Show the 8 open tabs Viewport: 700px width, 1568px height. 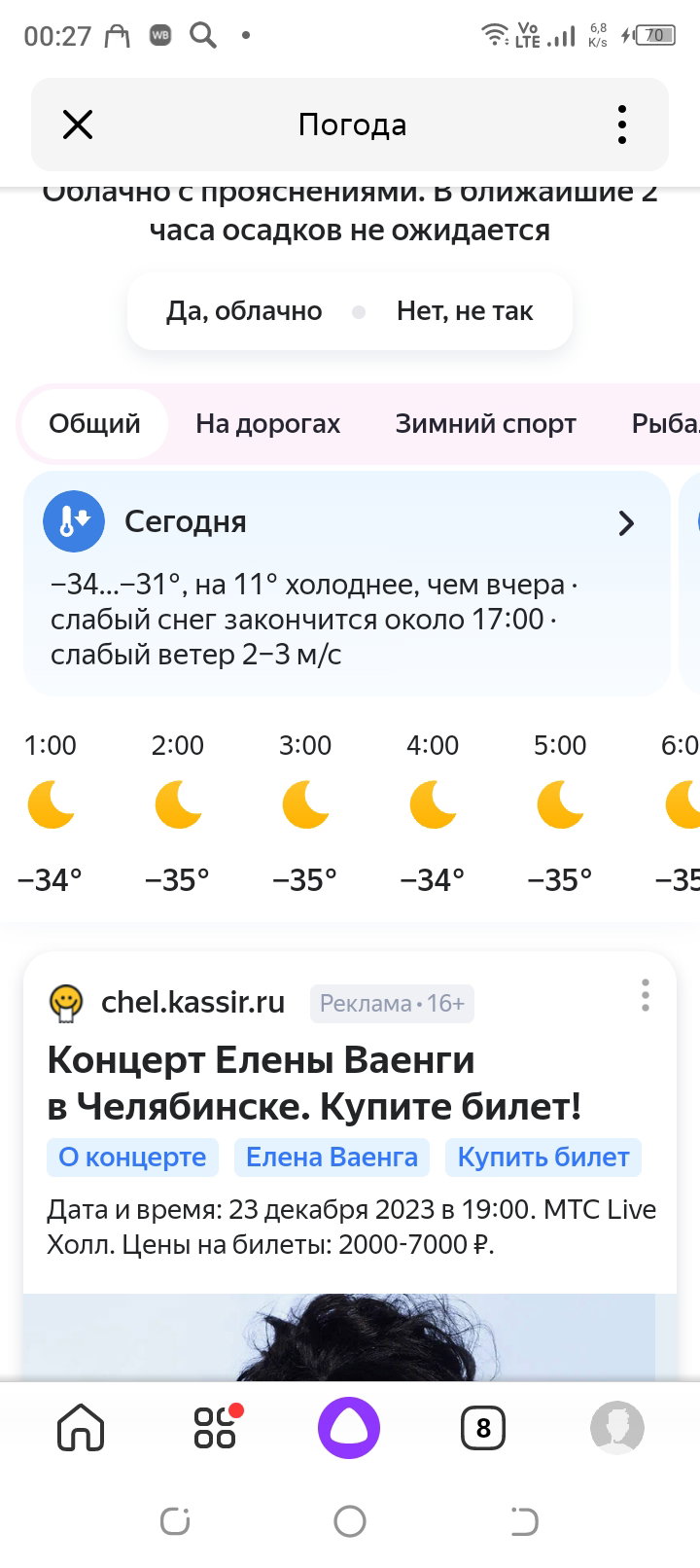tap(483, 1428)
